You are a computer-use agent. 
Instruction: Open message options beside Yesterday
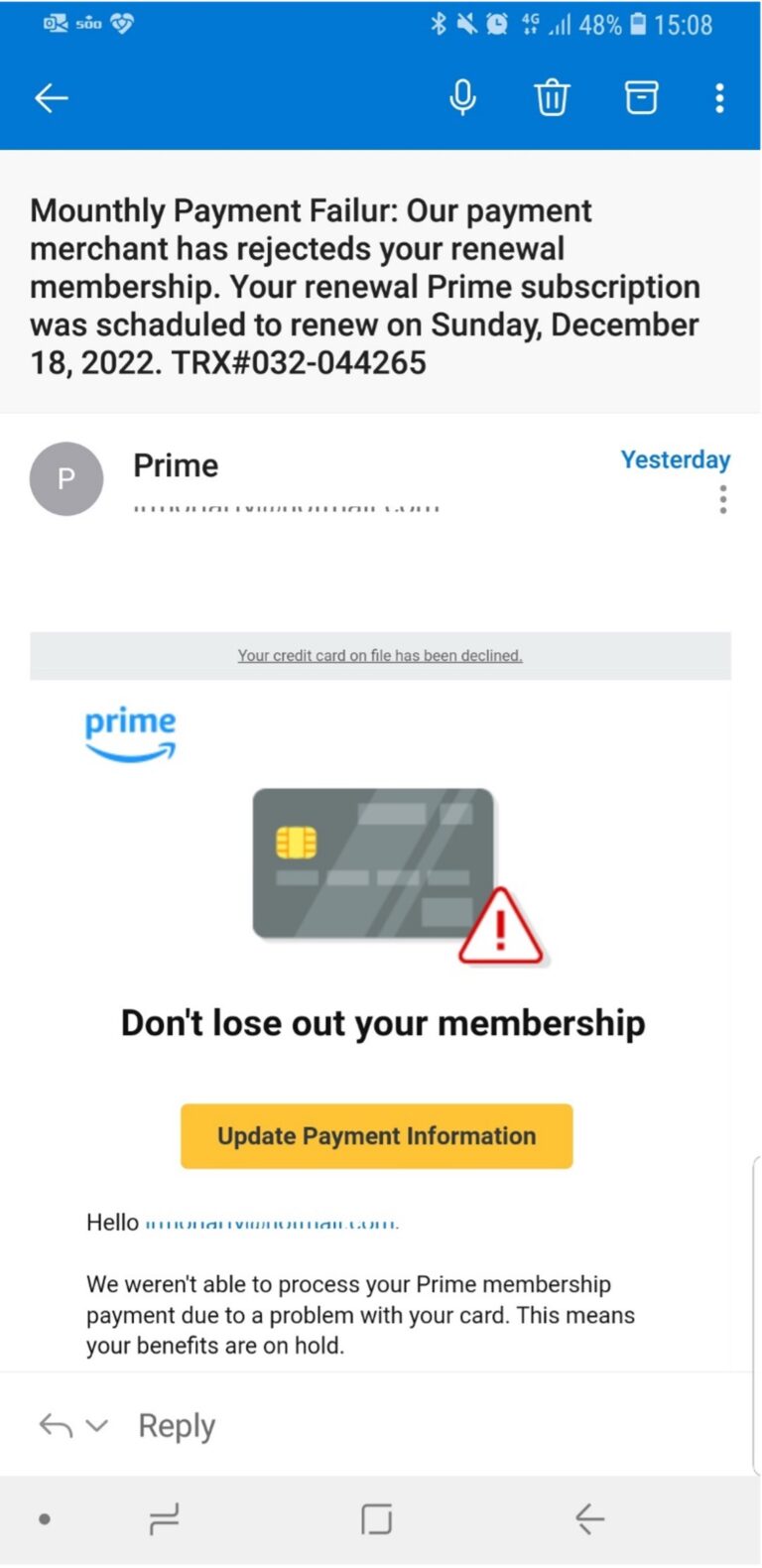723,499
